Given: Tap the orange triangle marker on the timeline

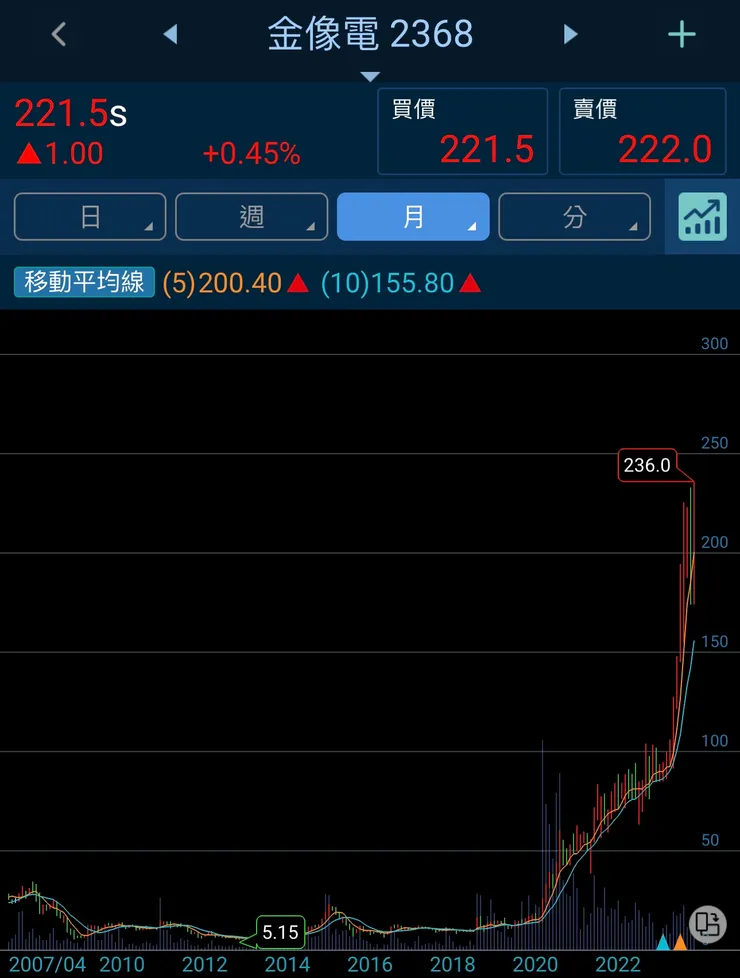Looking at the screenshot, I should click(680, 942).
